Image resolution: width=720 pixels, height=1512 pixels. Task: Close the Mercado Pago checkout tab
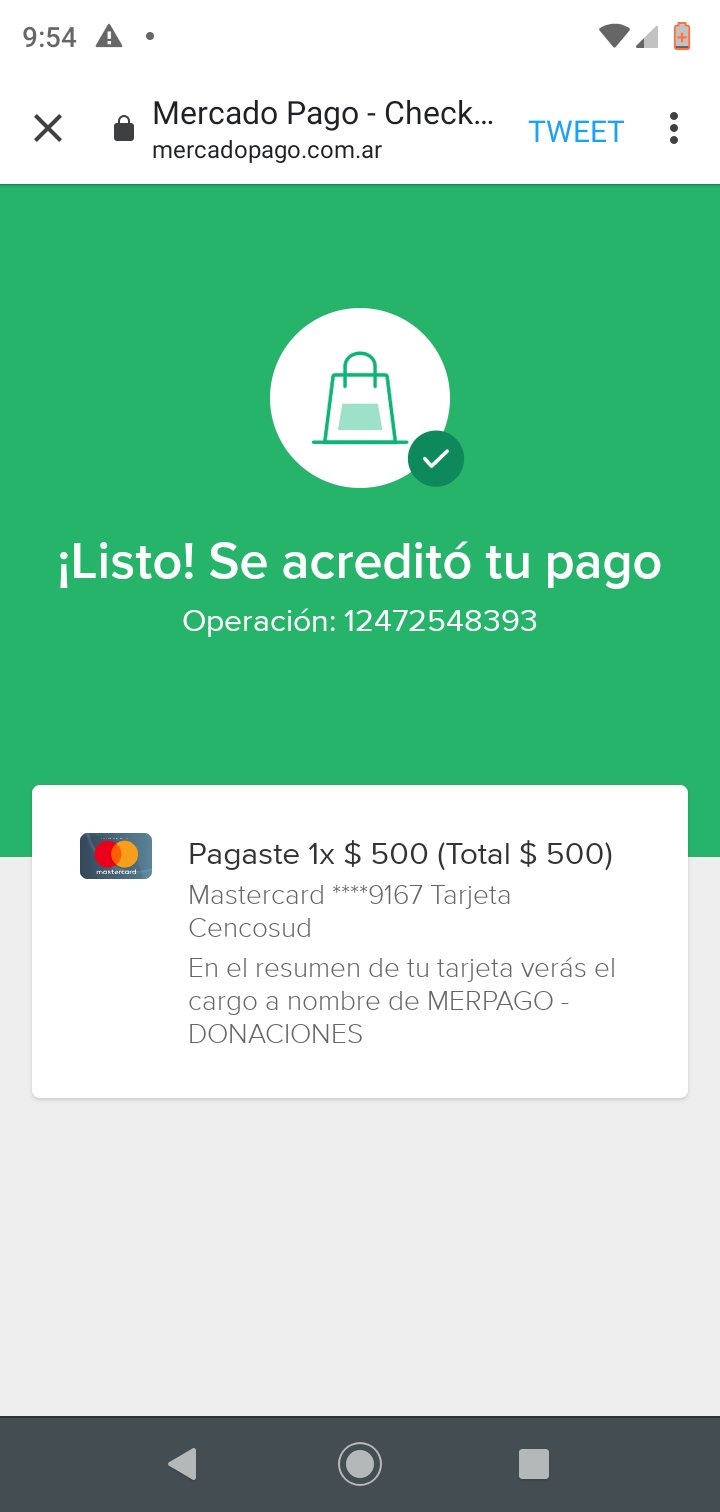pyautogui.click(x=48, y=129)
